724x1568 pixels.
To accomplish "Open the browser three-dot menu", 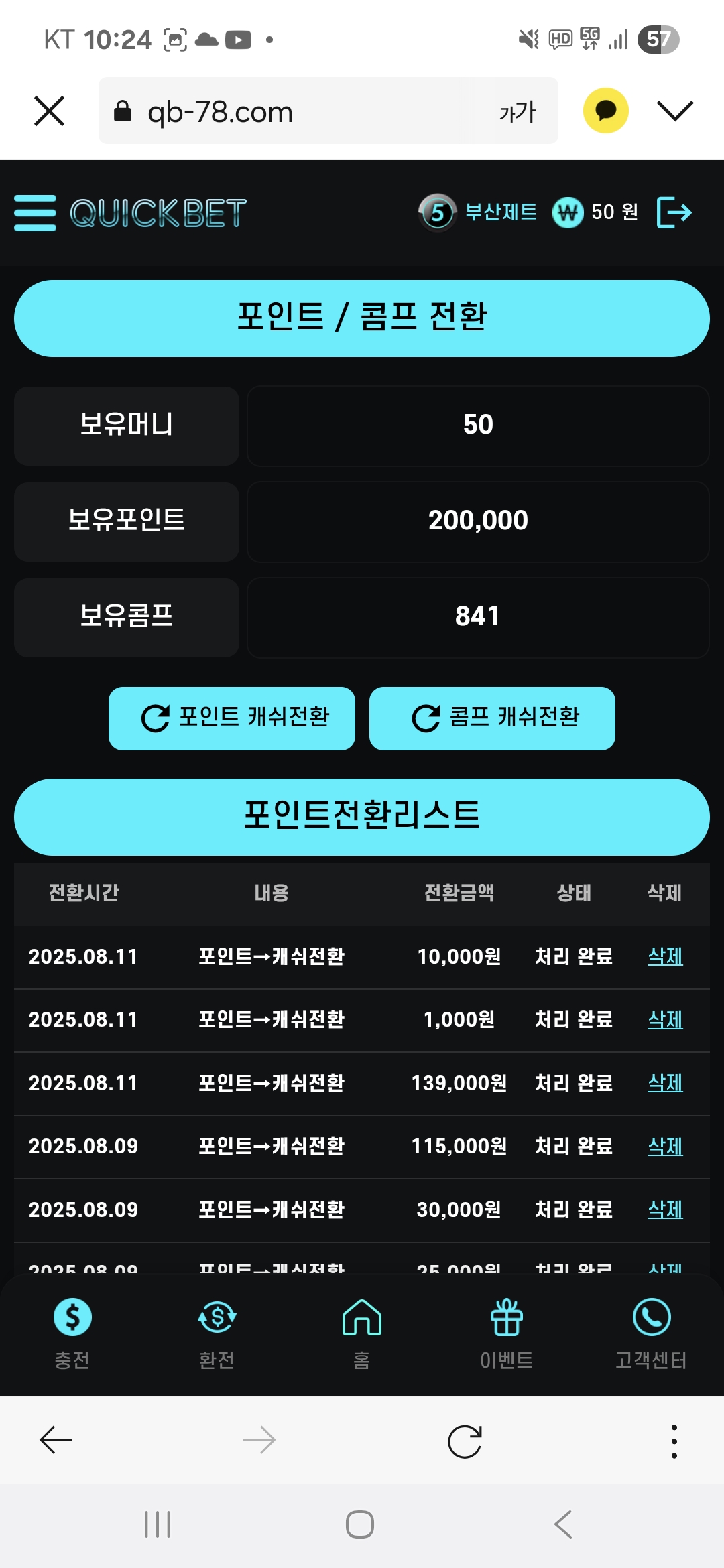I will point(674,1441).
